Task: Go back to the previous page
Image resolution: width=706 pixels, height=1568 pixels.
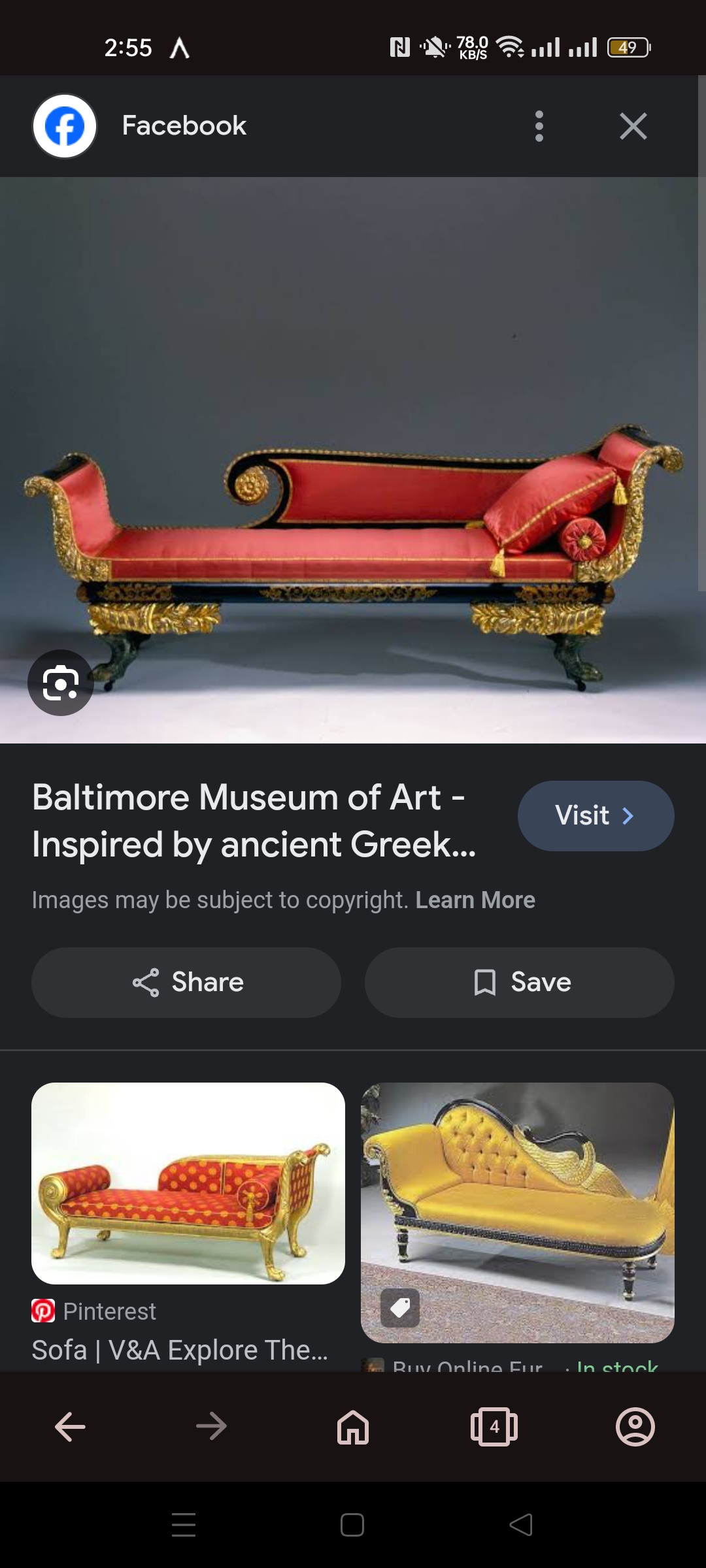Action: pyautogui.click(x=71, y=1426)
